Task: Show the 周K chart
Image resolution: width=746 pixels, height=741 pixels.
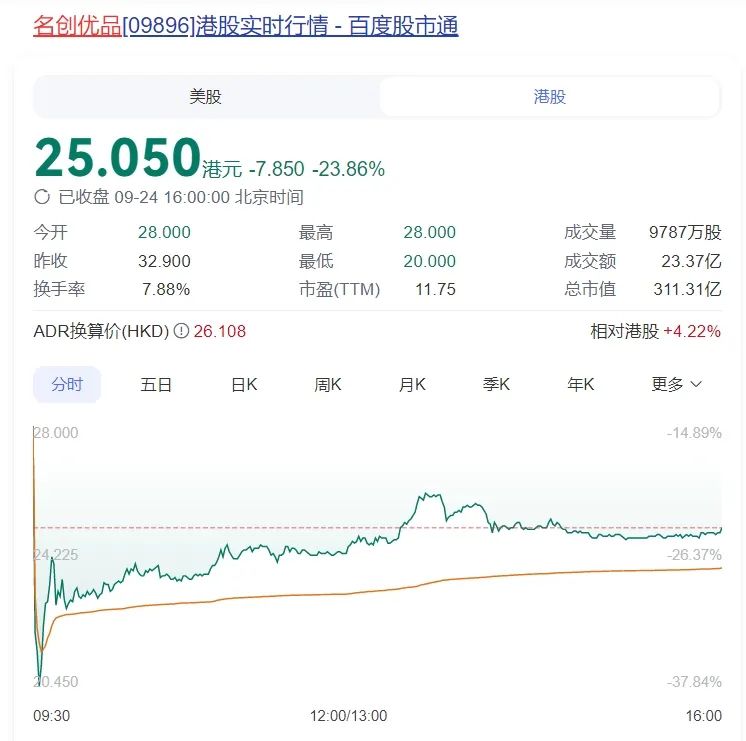Action: (x=328, y=384)
